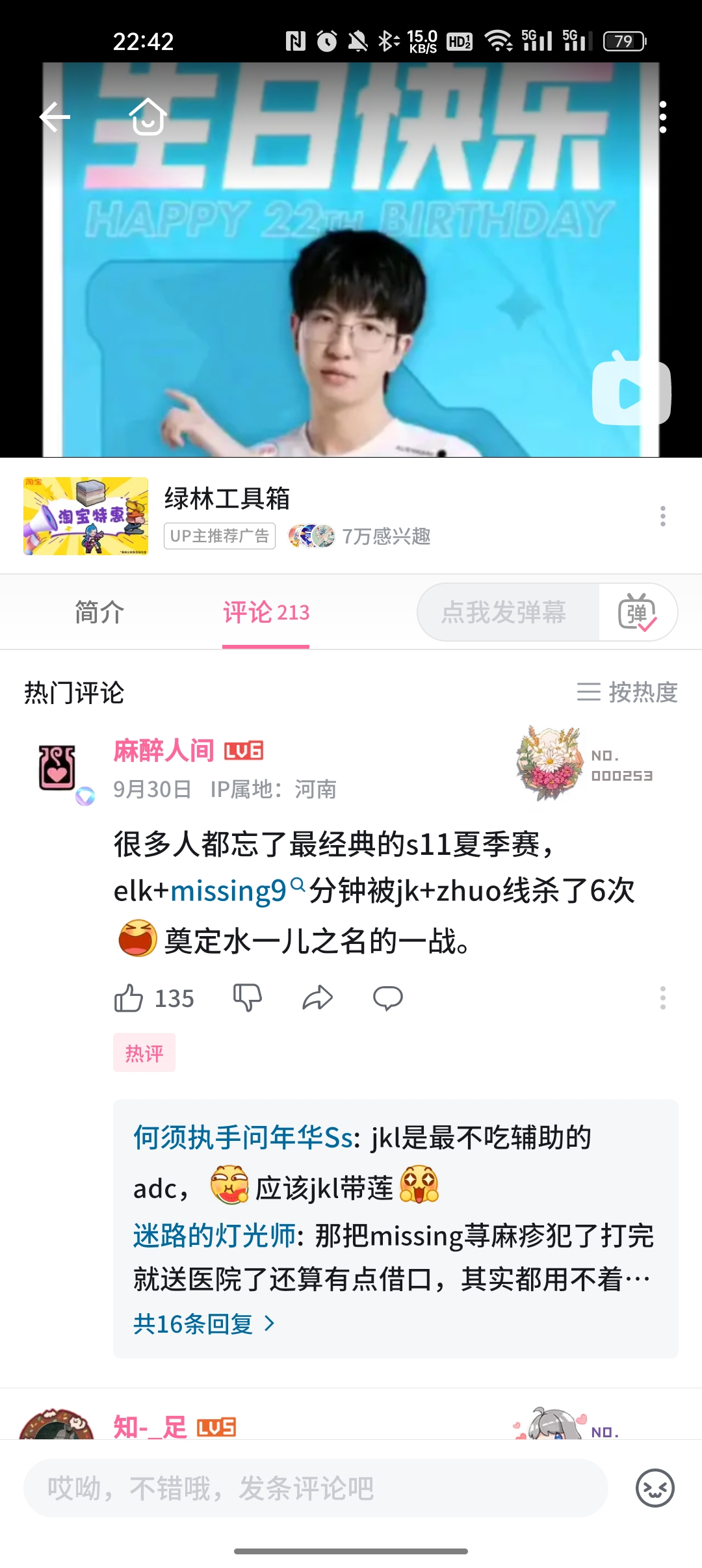
Task: Switch to the 简介 tab
Action: 99,612
